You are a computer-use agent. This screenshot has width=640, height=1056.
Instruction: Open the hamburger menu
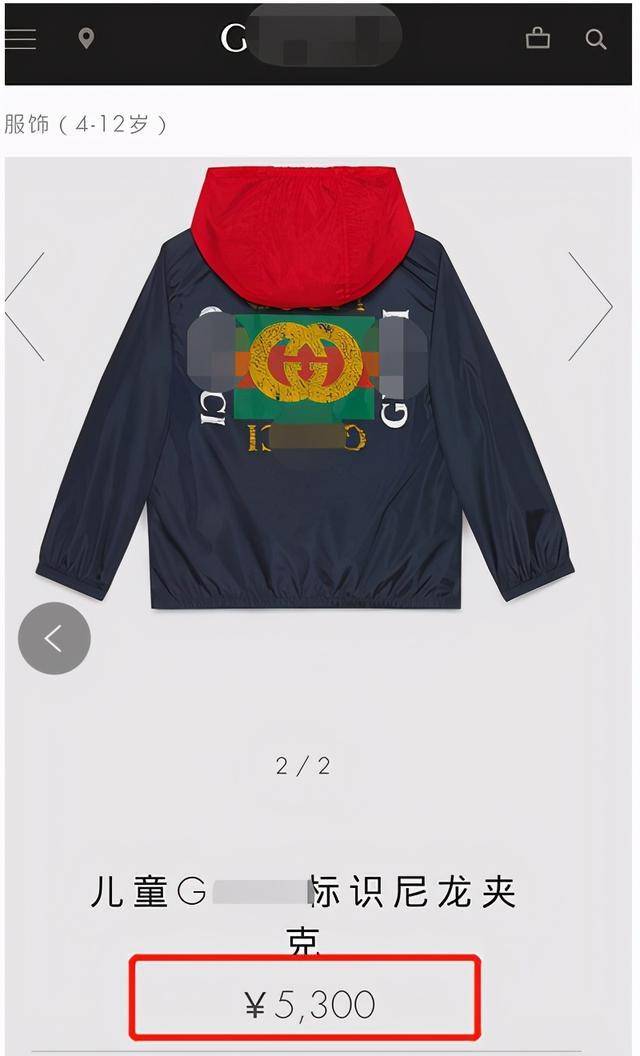click(20, 39)
